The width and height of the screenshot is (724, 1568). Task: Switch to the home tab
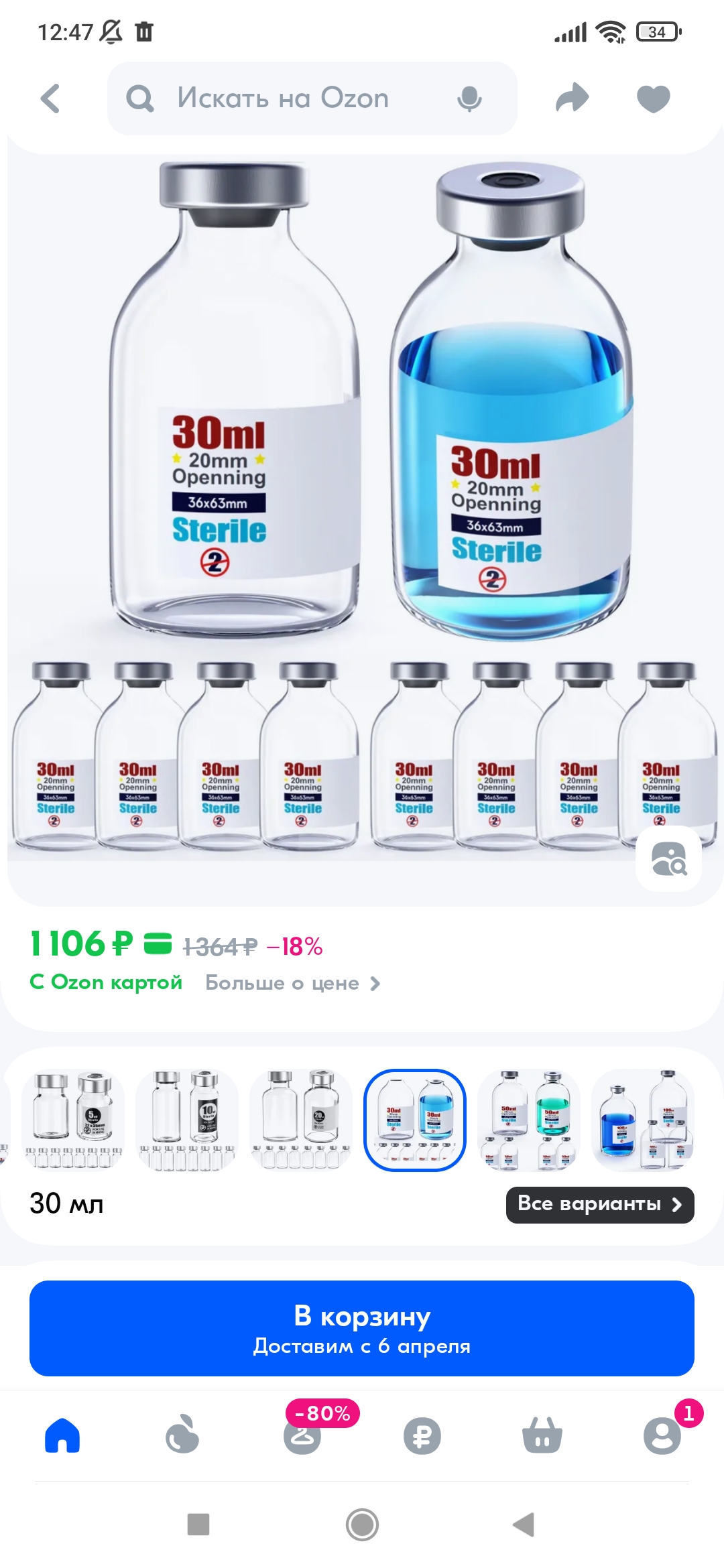pos(62,1436)
